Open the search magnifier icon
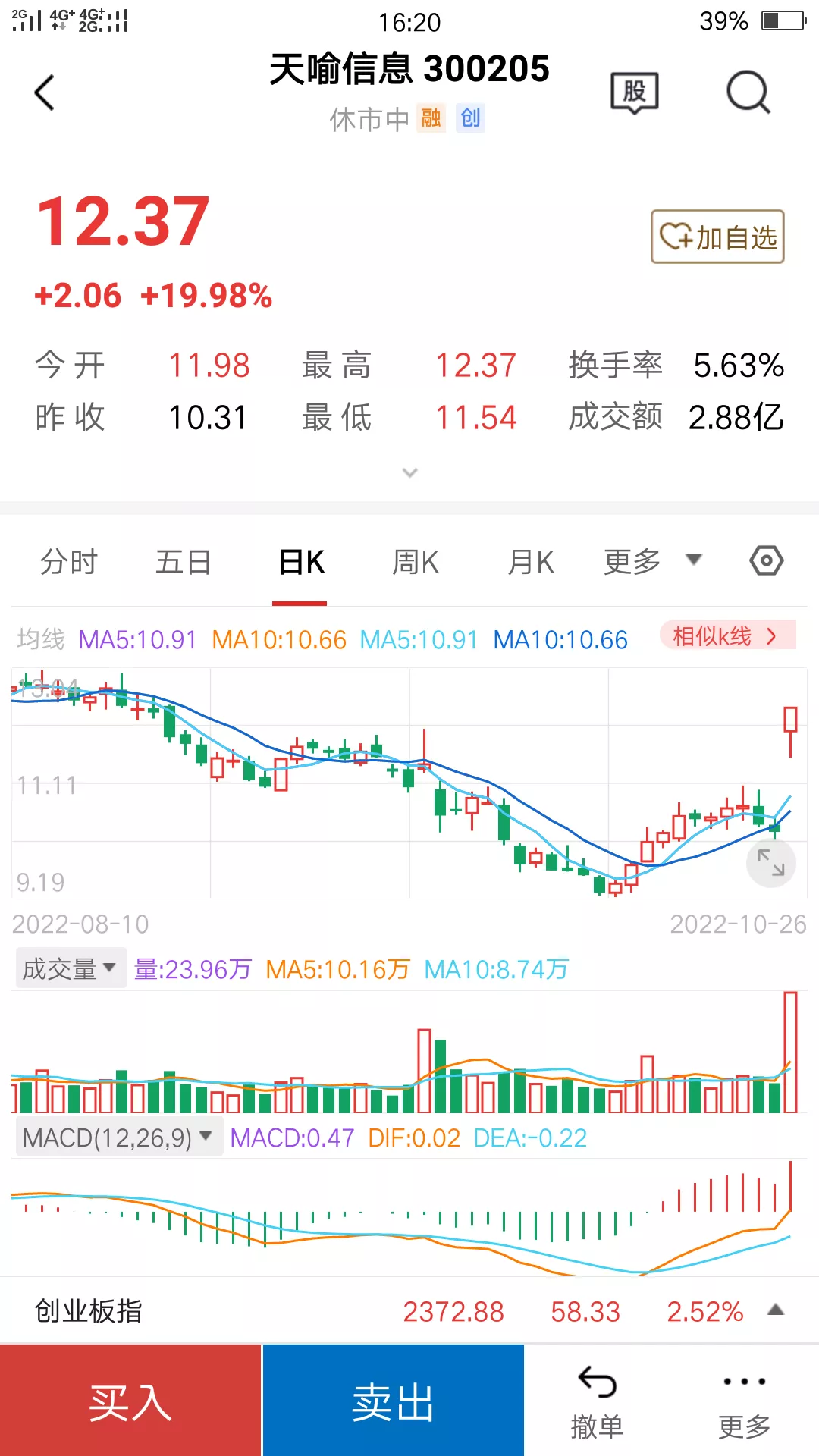819x1456 pixels. [748, 93]
